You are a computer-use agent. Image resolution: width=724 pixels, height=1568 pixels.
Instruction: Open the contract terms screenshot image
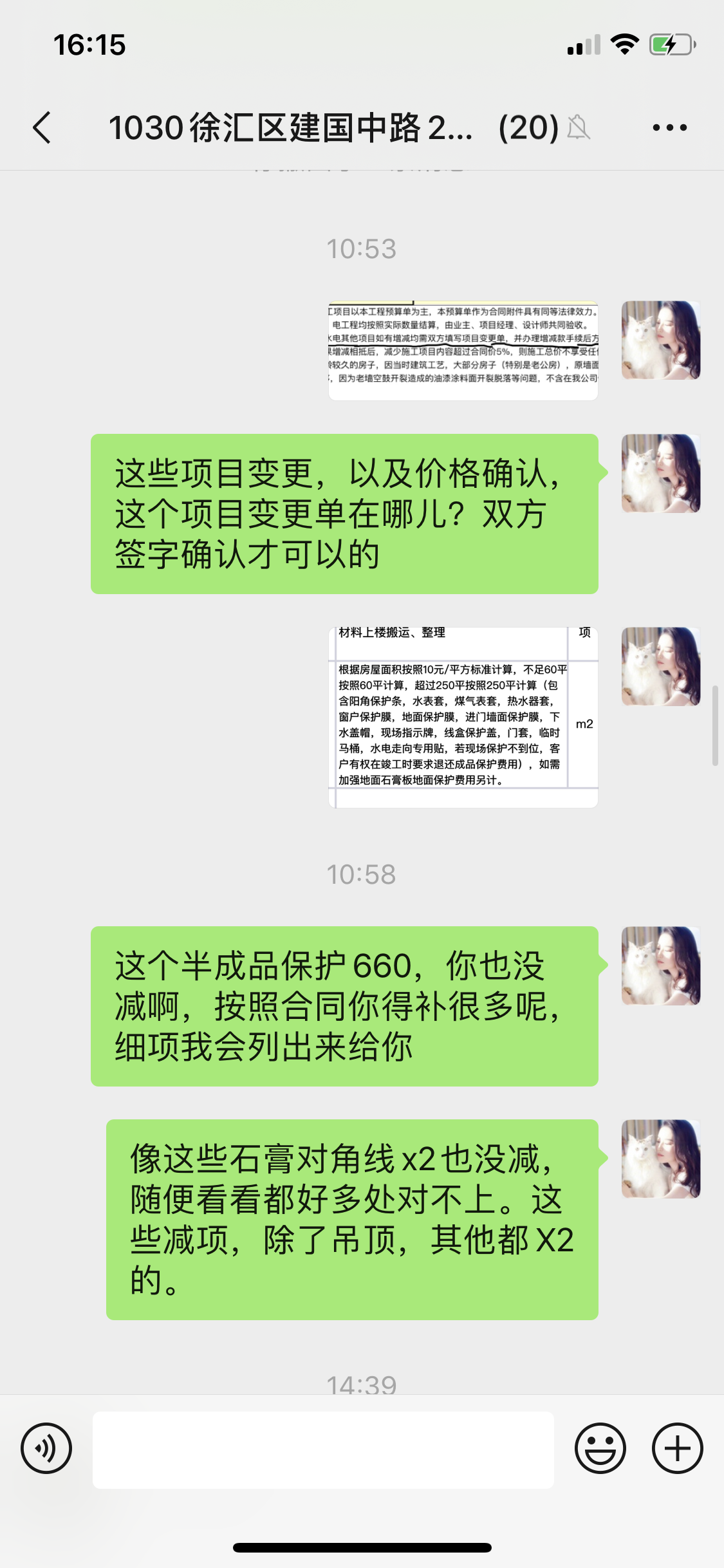(x=463, y=351)
